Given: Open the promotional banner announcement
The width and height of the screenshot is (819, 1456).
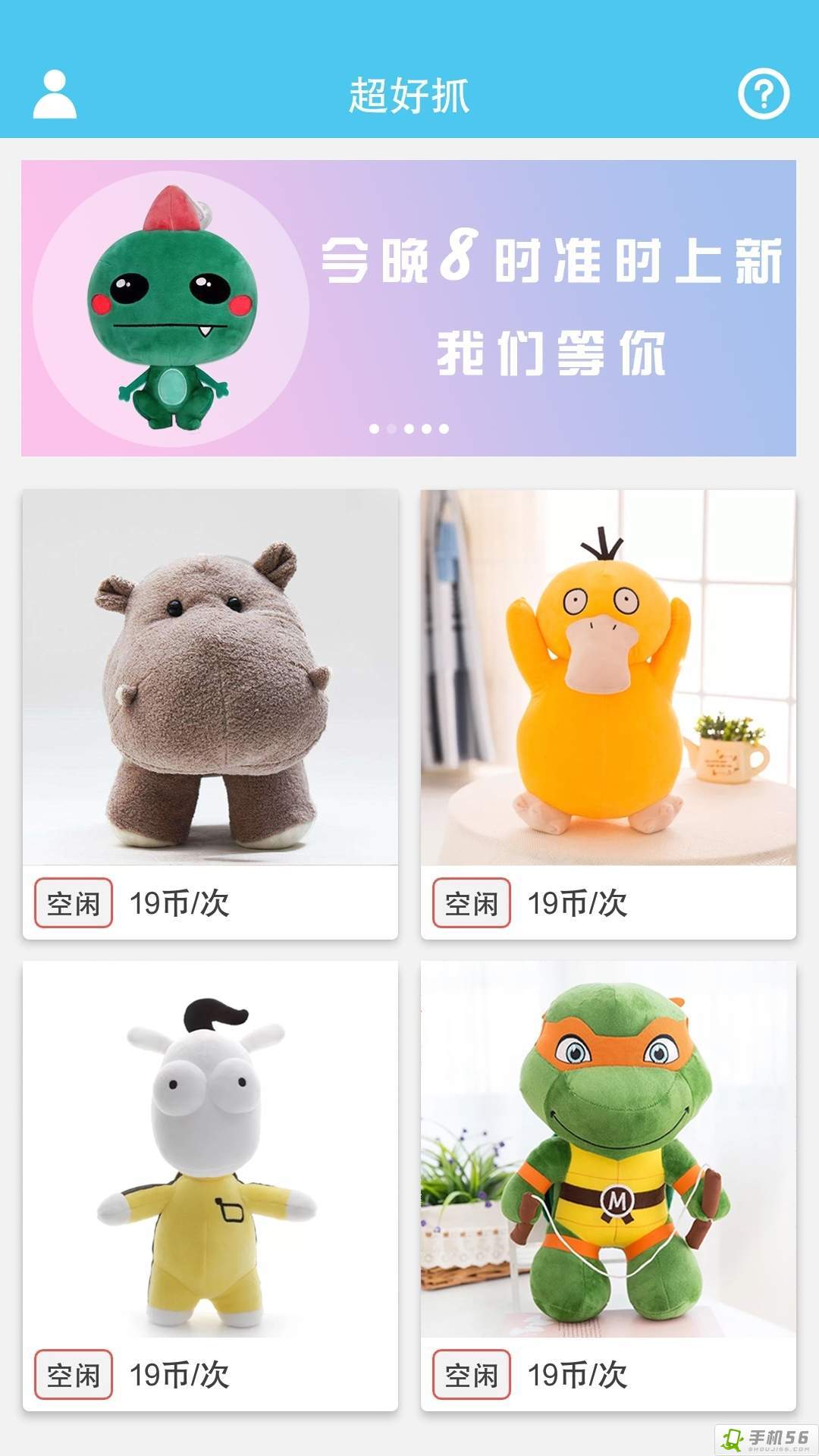Looking at the screenshot, I should (x=409, y=303).
